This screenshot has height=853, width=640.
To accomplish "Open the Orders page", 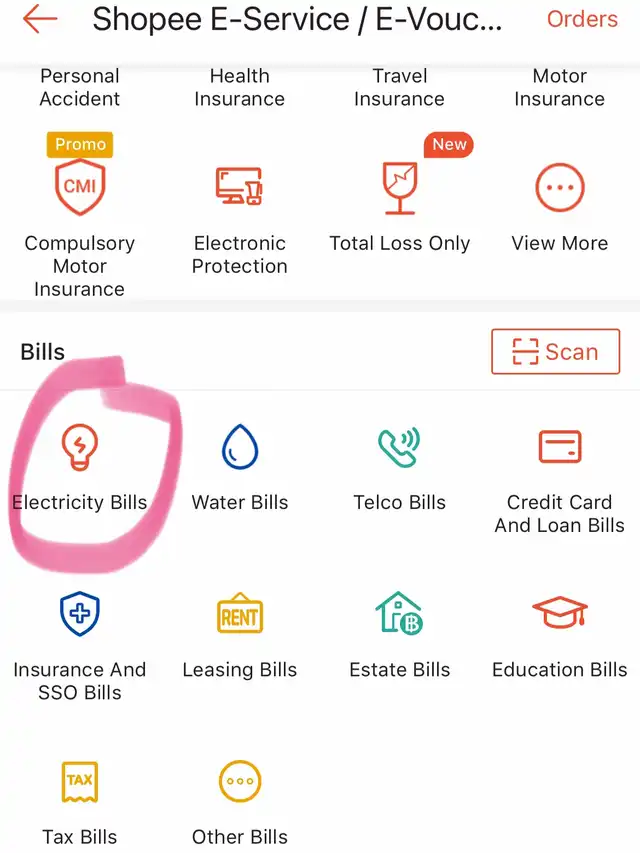I will point(582,19).
